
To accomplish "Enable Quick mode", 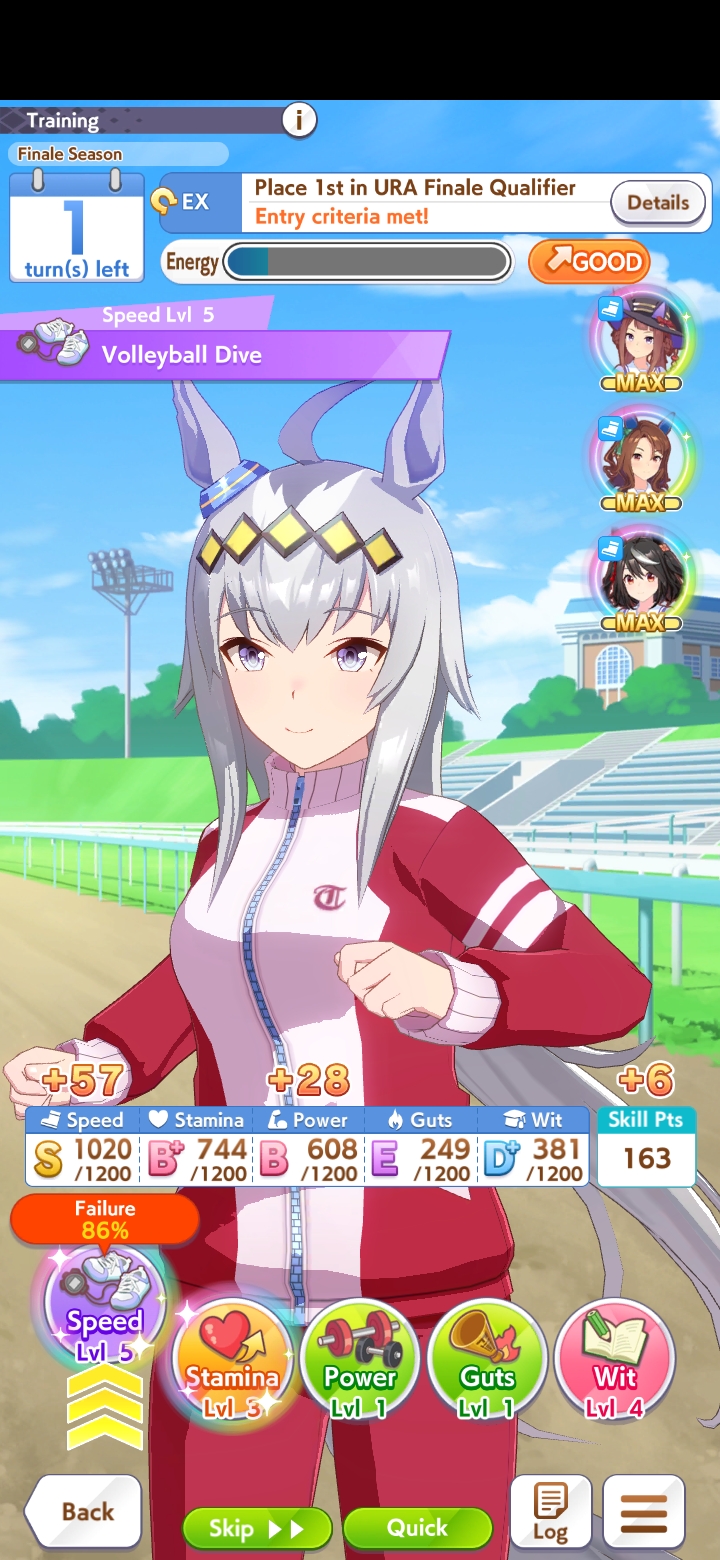I will coord(417,1528).
